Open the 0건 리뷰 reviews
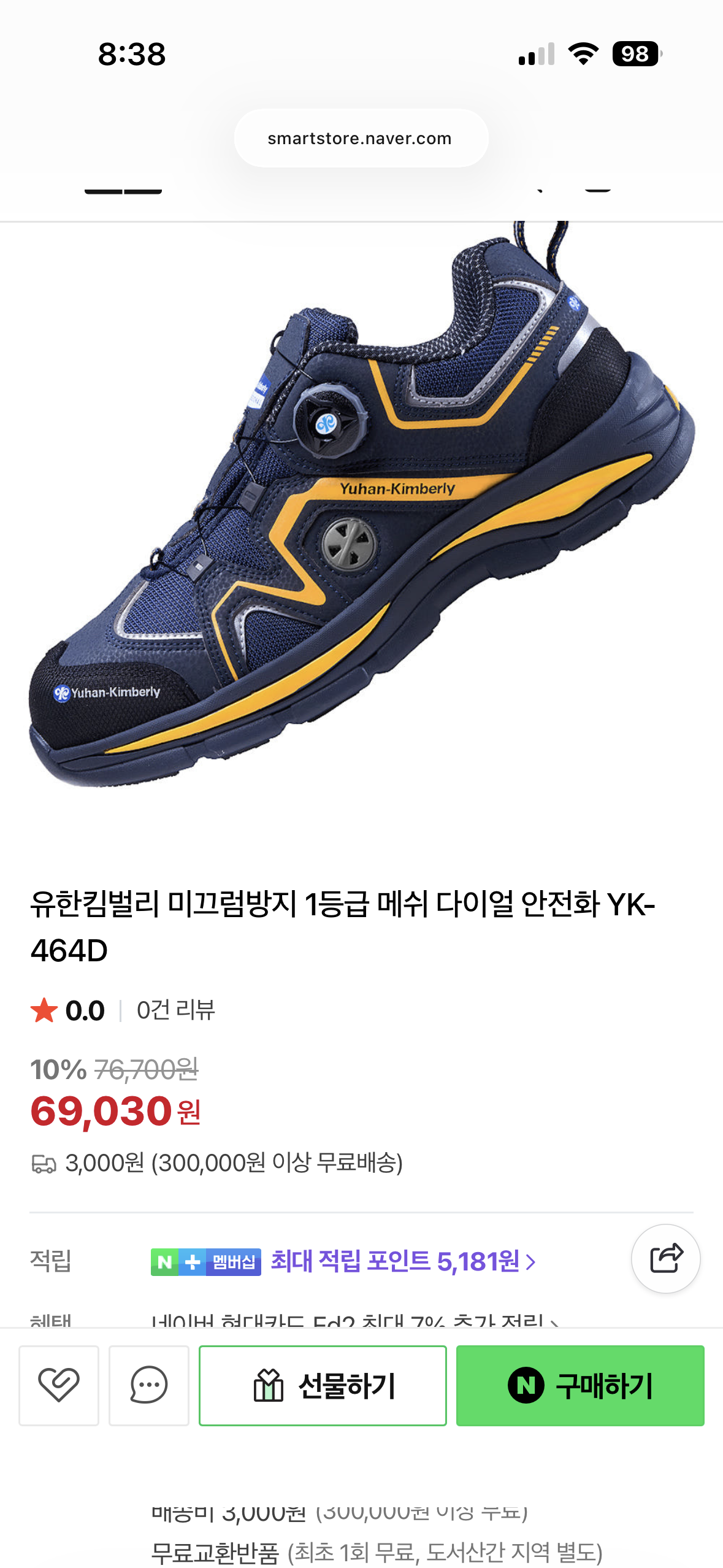 [175, 1010]
